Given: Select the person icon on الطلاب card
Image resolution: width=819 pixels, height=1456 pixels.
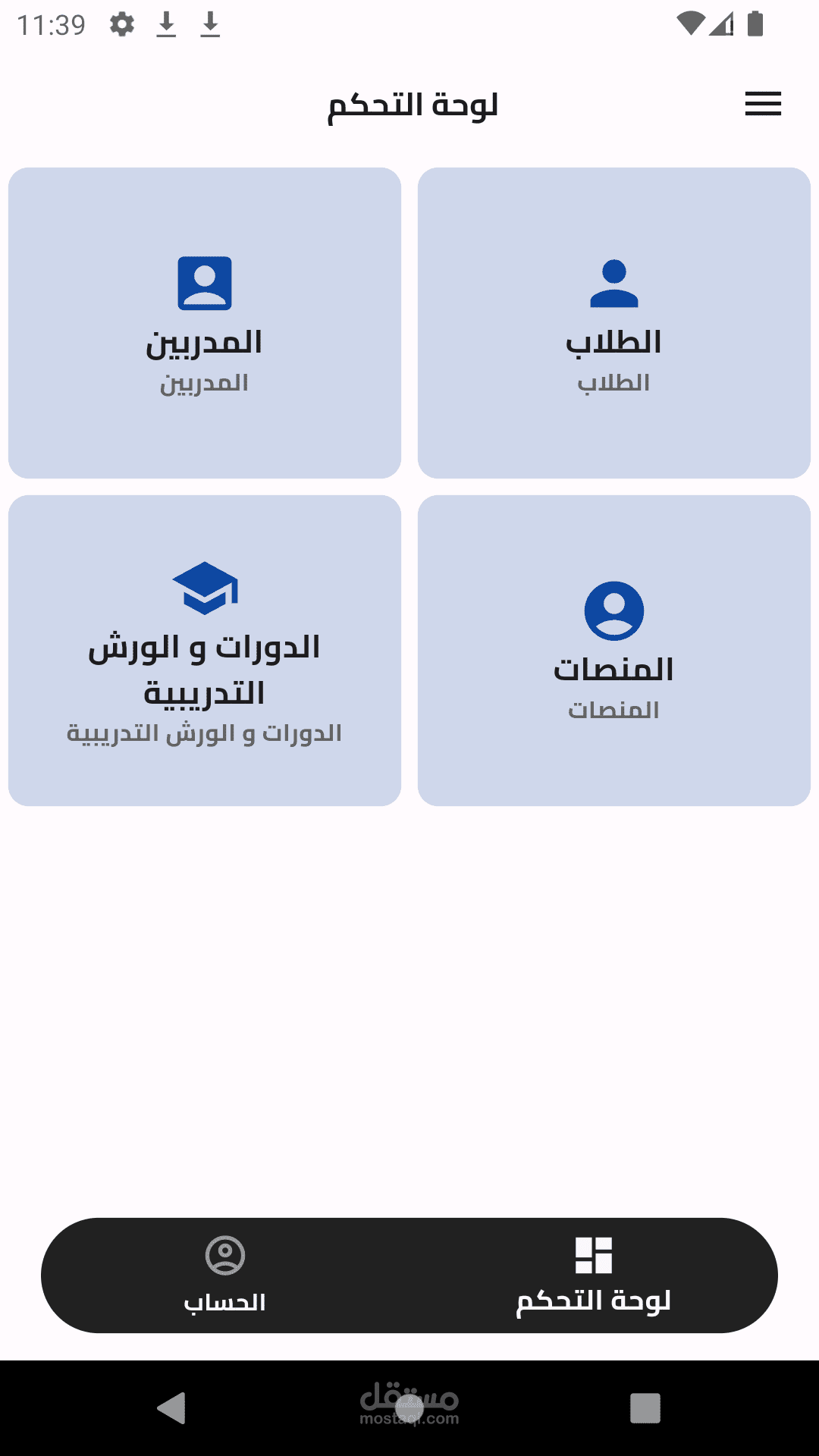Looking at the screenshot, I should click(x=614, y=283).
